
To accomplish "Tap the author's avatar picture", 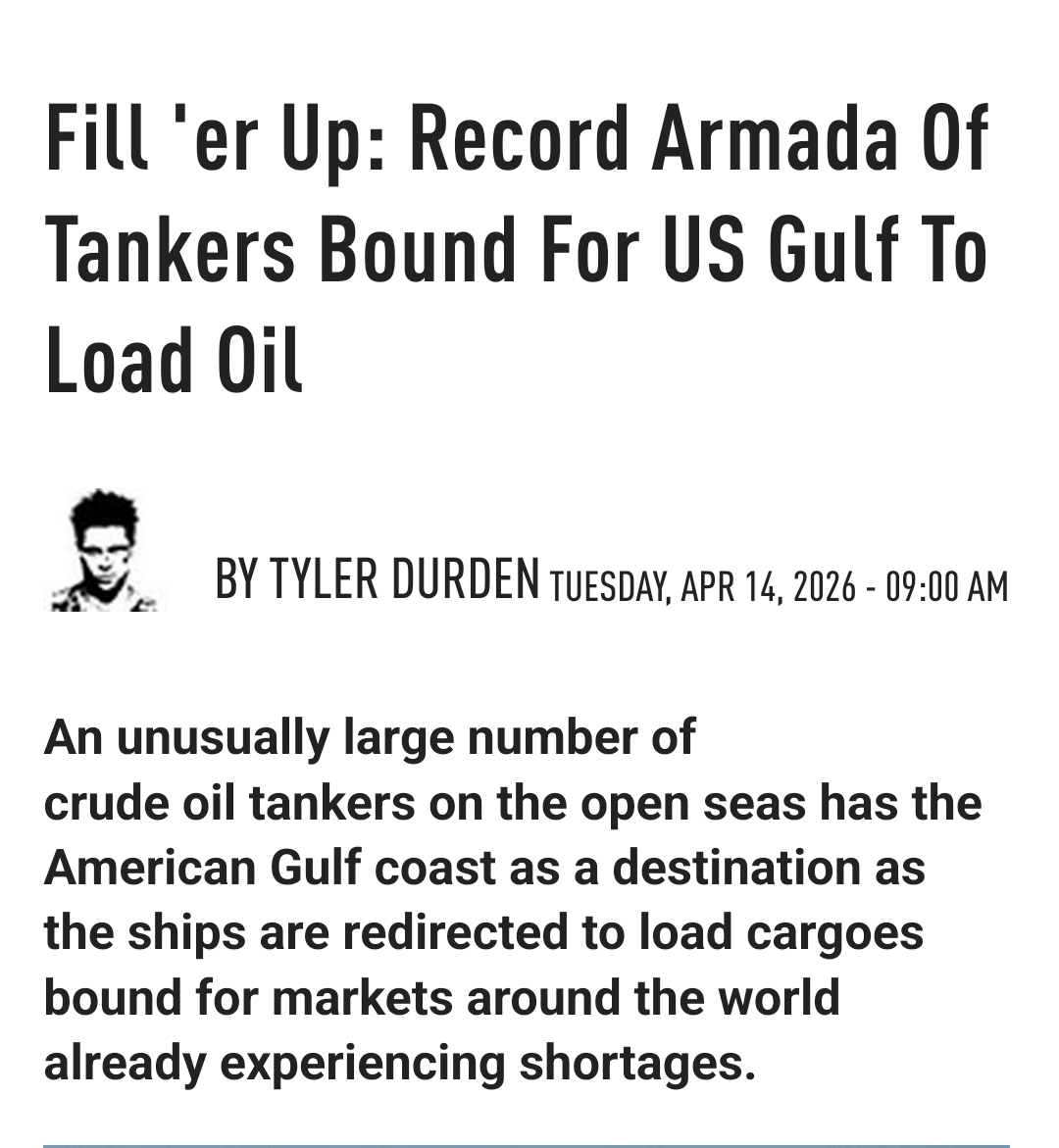I will point(105,550).
